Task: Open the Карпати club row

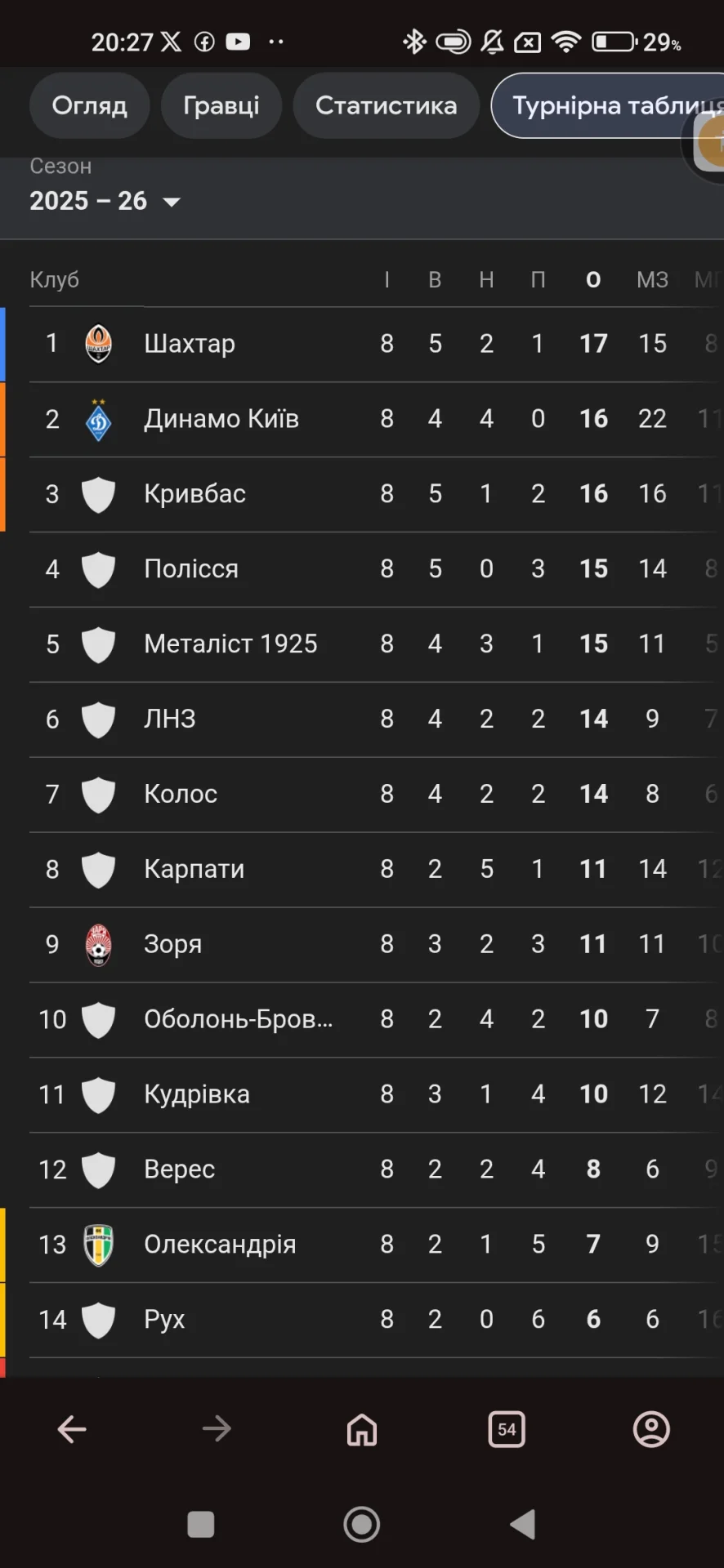Action: [194, 869]
